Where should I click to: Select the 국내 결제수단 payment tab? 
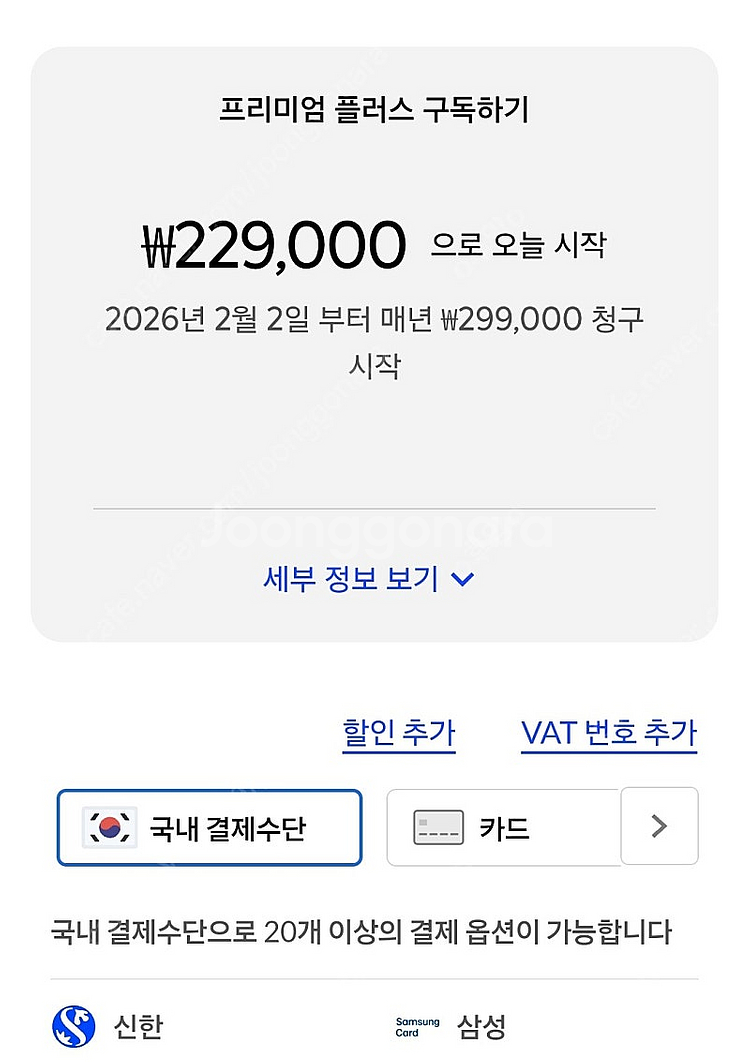tap(209, 828)
